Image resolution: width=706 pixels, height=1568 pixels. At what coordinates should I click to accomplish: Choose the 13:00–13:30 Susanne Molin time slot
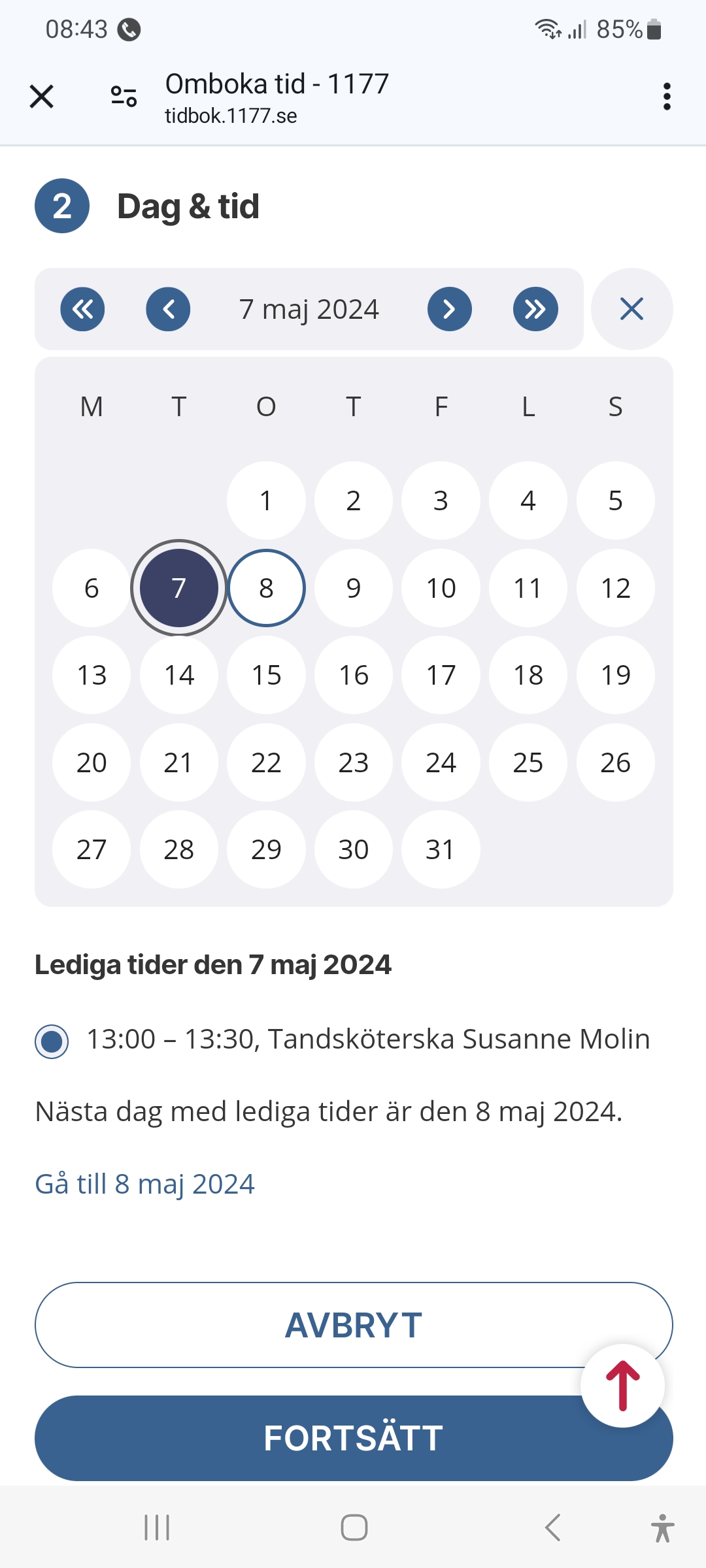tap(52, 1041)
